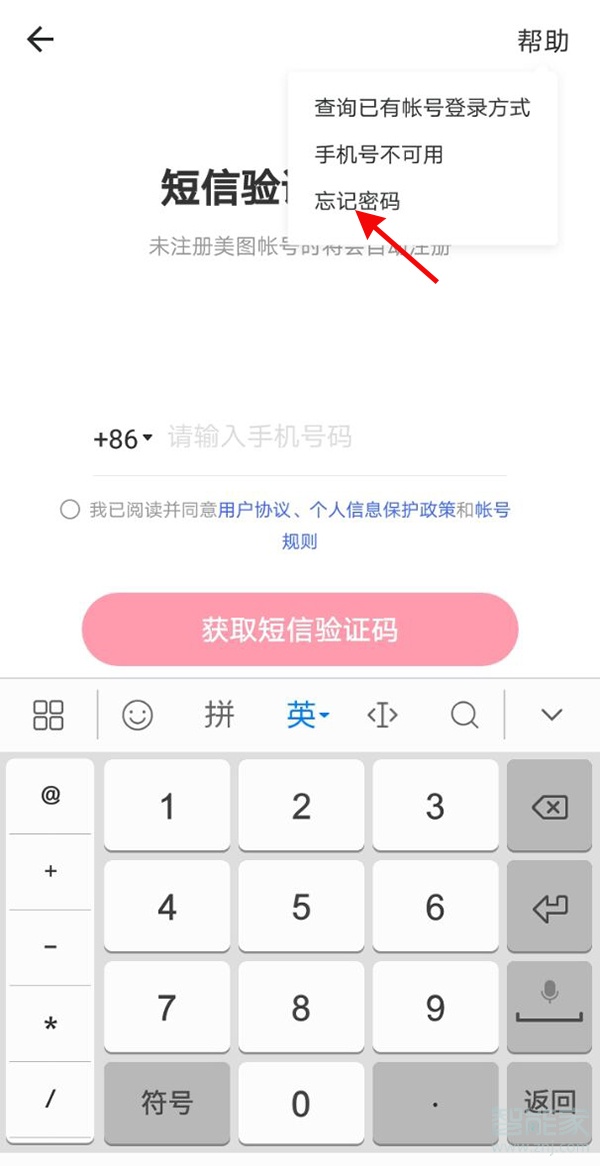Check the agreement consent circle
This screenshot has height=1166, width=600.
point(70,510)
